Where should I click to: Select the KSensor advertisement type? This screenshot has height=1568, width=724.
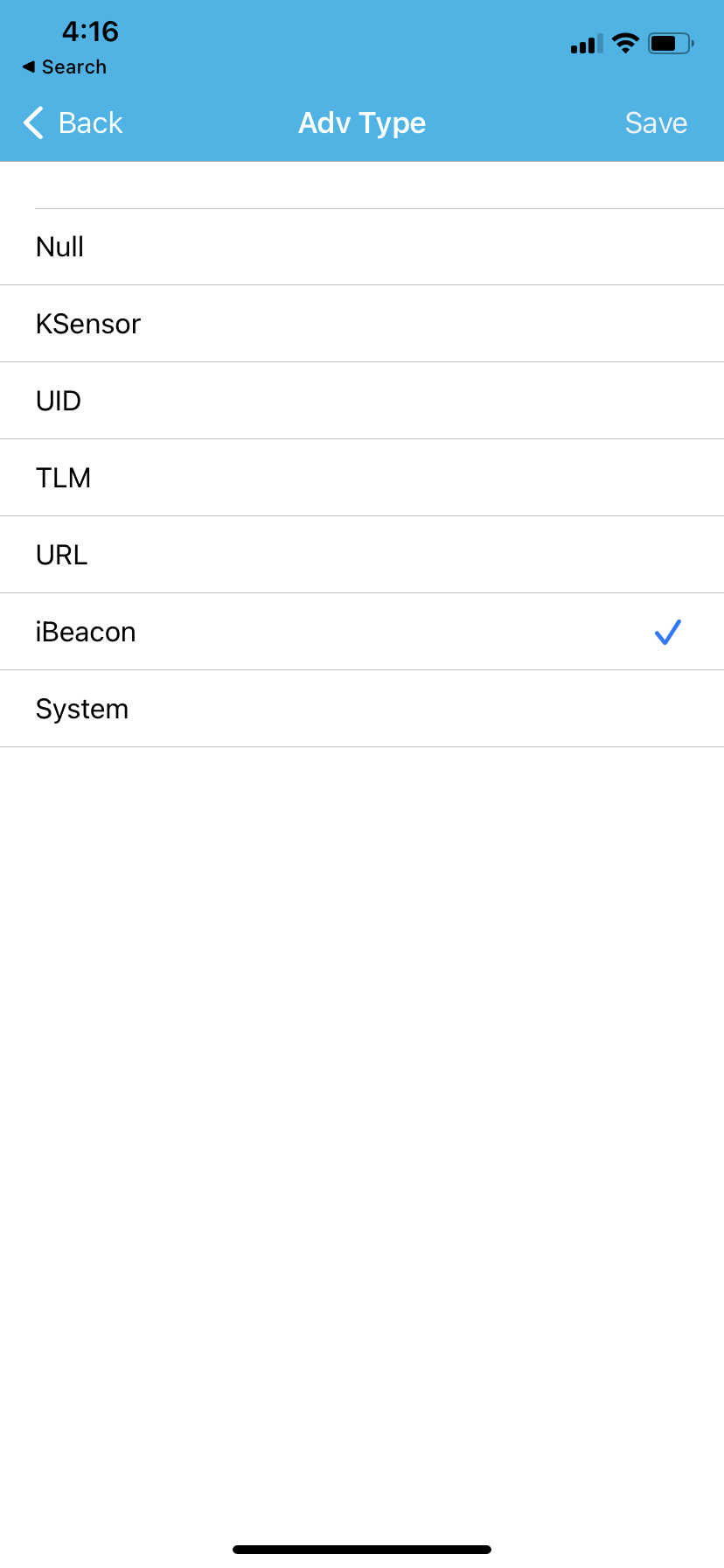(x=362, y=323)
